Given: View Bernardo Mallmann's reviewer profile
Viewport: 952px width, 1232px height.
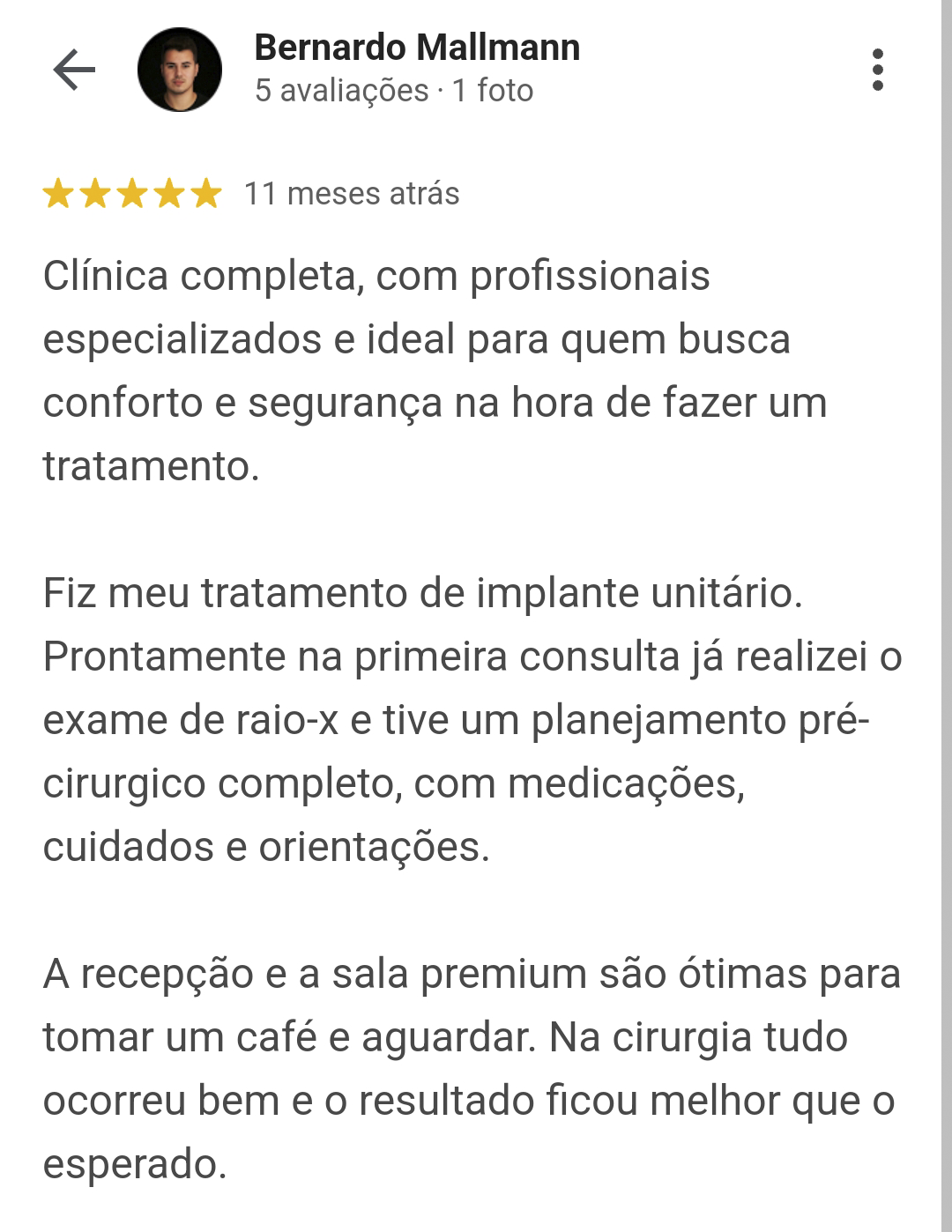Looking at the screenshot, I should pos(416,48).
